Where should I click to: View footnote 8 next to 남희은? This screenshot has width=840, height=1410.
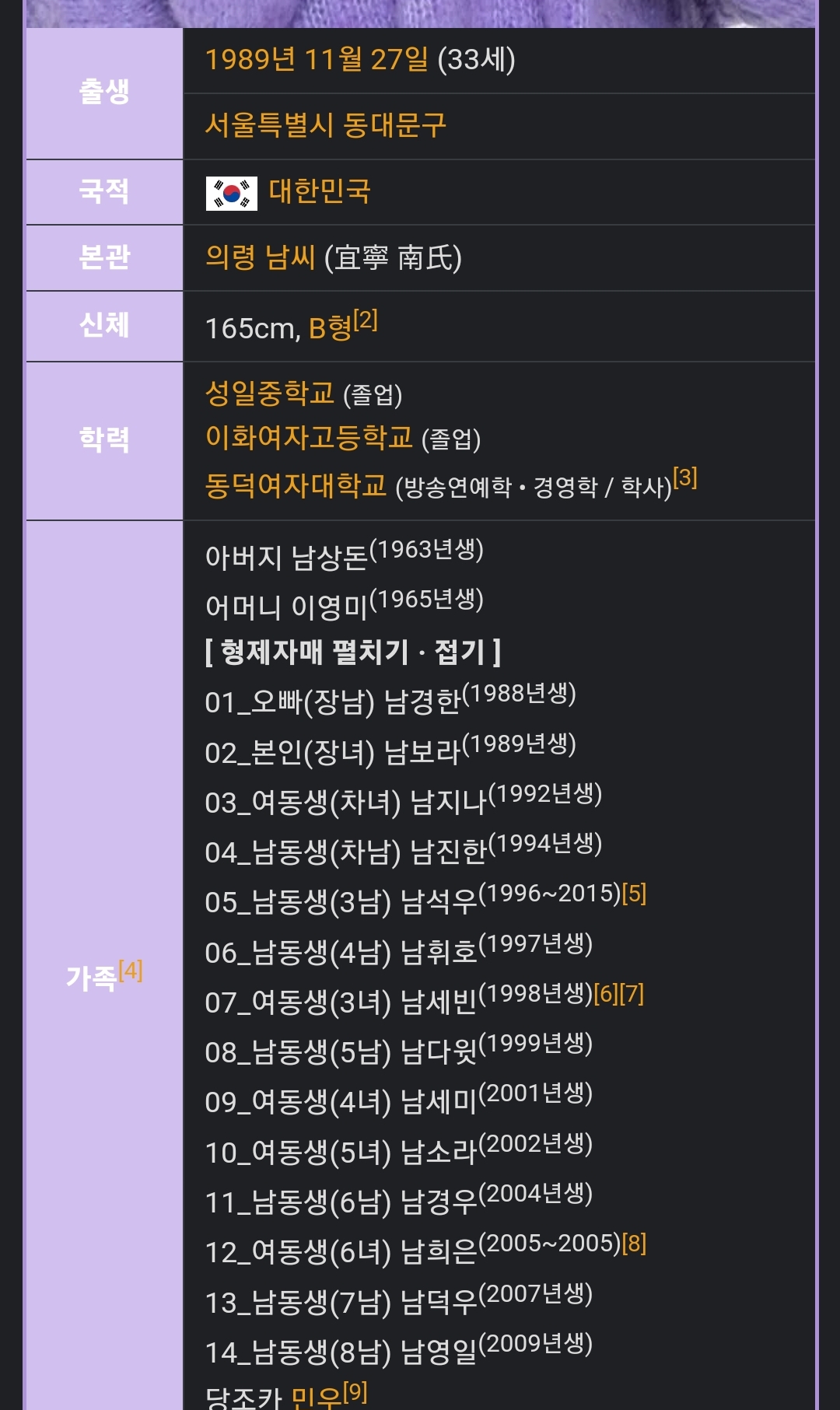pyautogui.click(x=635, y=1243)
